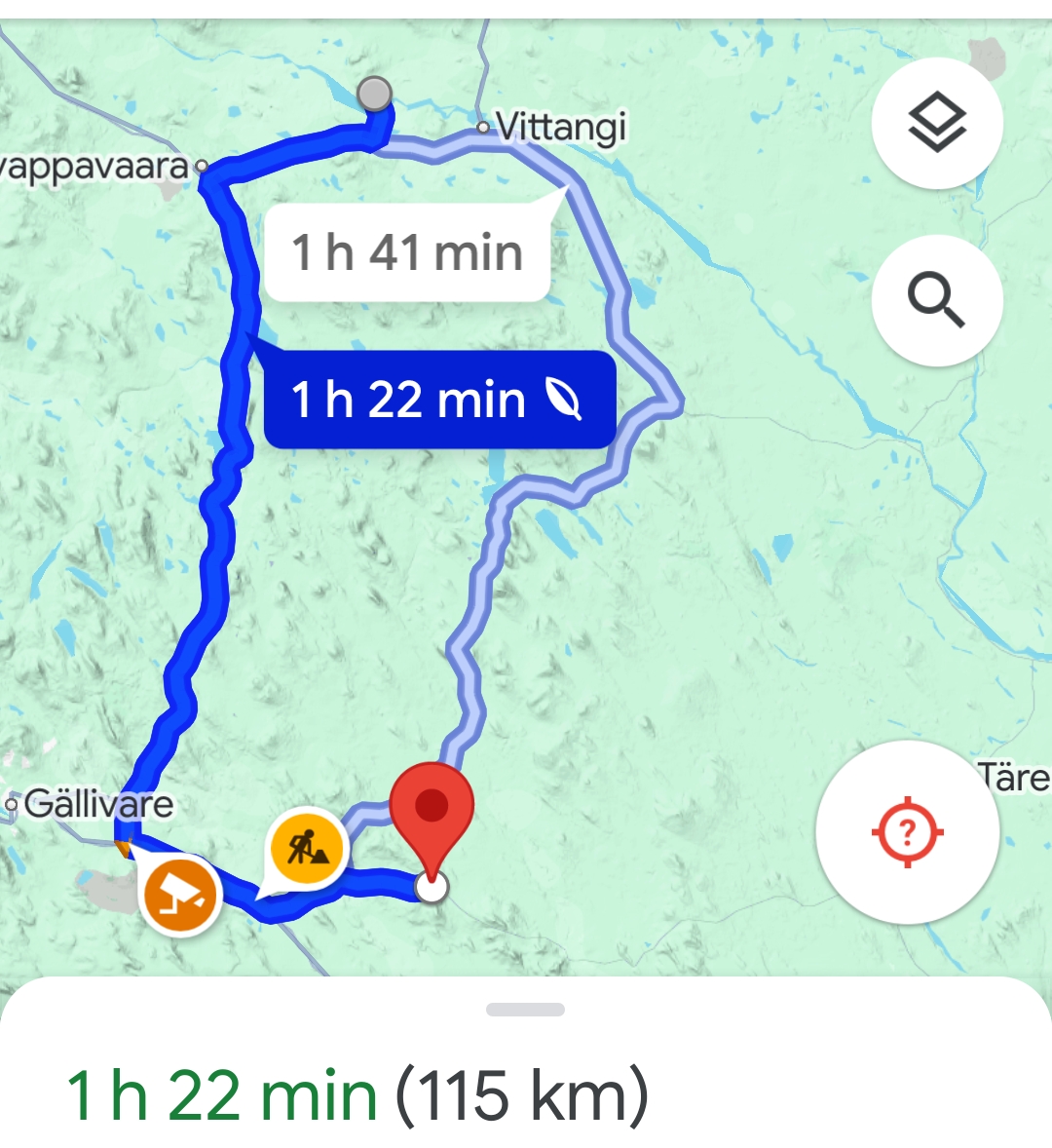Viewport: 1052px width, 1148px height.
Task: Tap the search along route magnifier
Action: [x=936, y=300]
